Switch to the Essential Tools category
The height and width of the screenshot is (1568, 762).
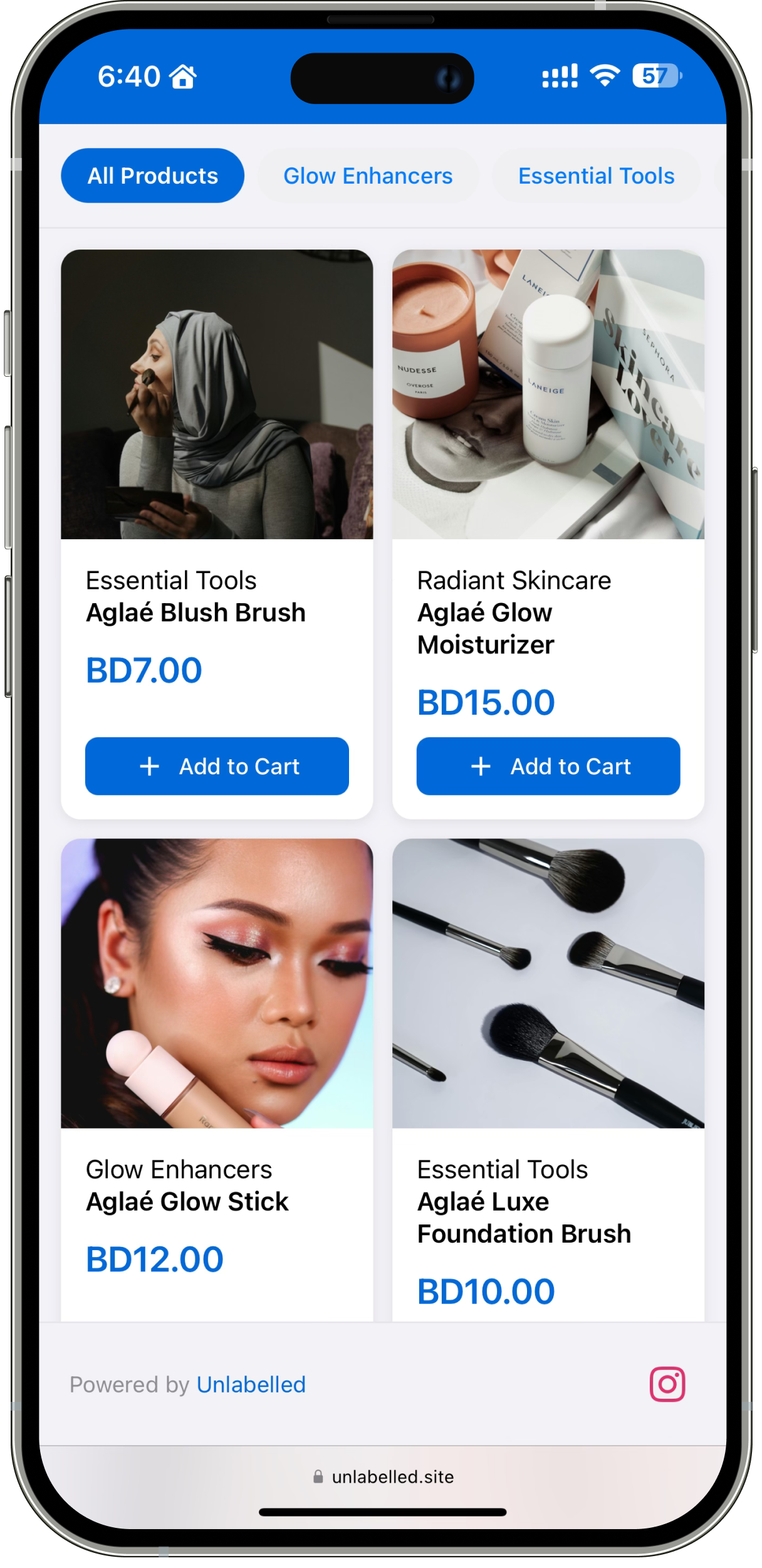pyautogui.click(x=596, y=176)
